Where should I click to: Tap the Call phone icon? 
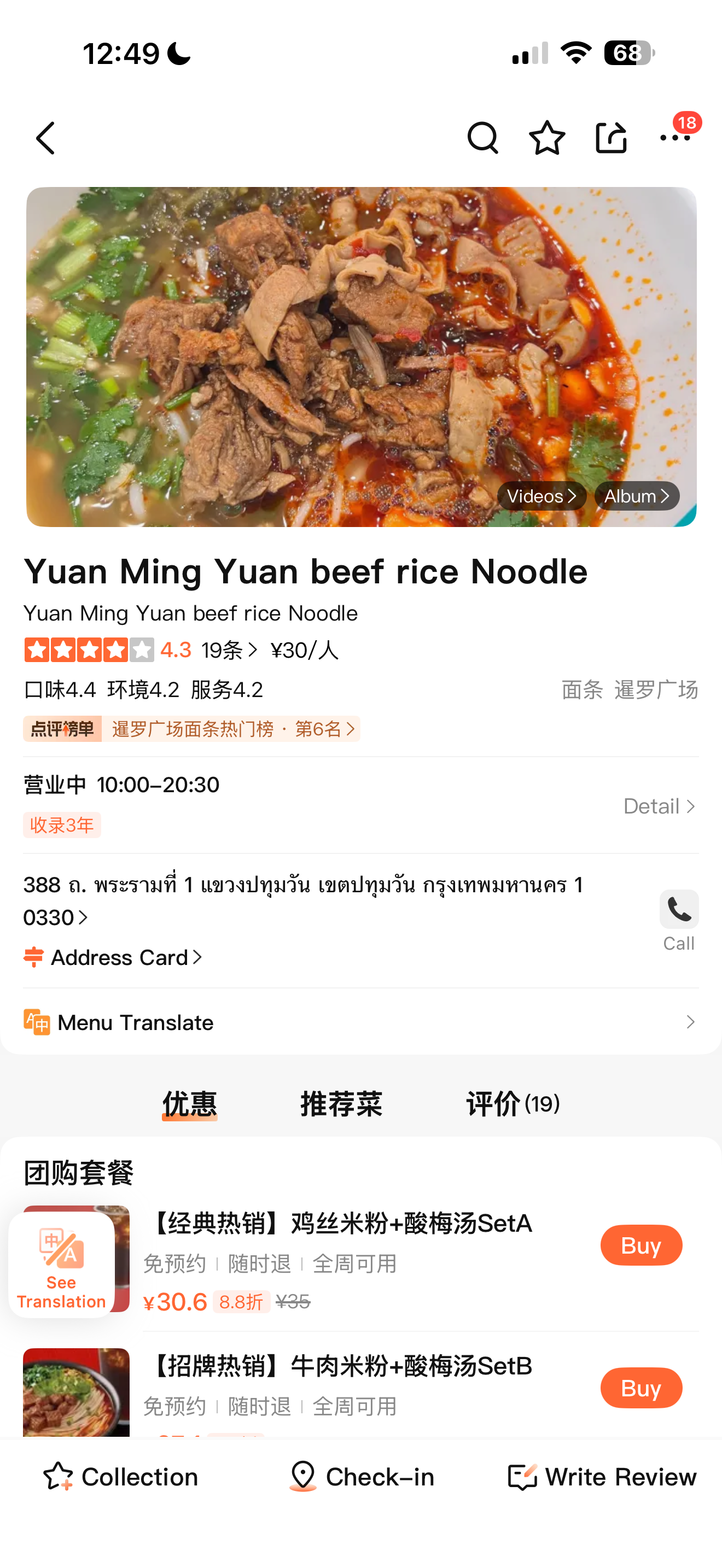(x=679, y=909)
